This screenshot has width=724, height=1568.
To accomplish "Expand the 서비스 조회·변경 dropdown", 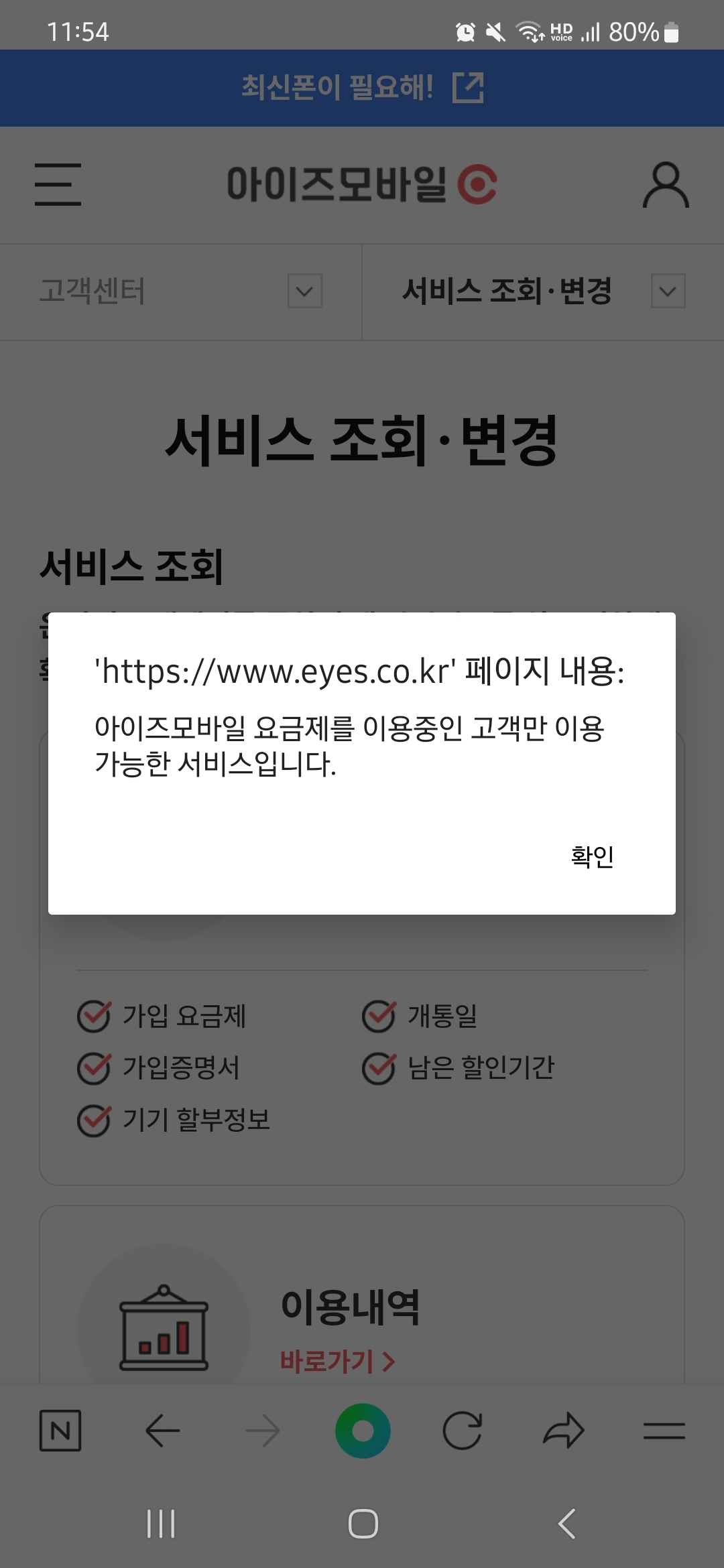I will [x=668, y=291].
